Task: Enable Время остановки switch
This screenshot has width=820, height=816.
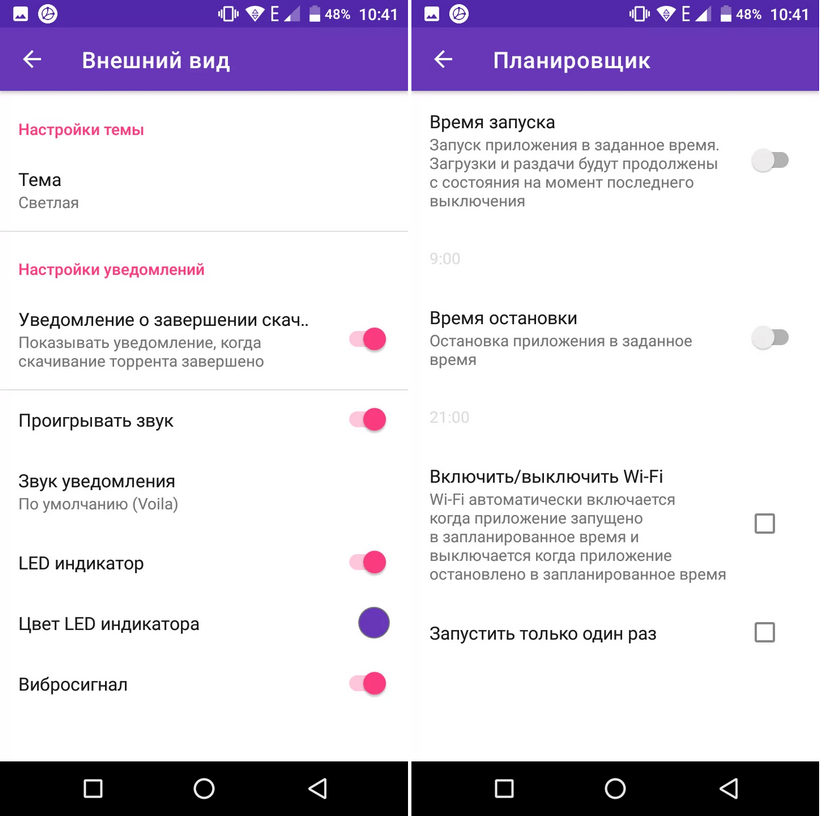Action: [770, 338]
